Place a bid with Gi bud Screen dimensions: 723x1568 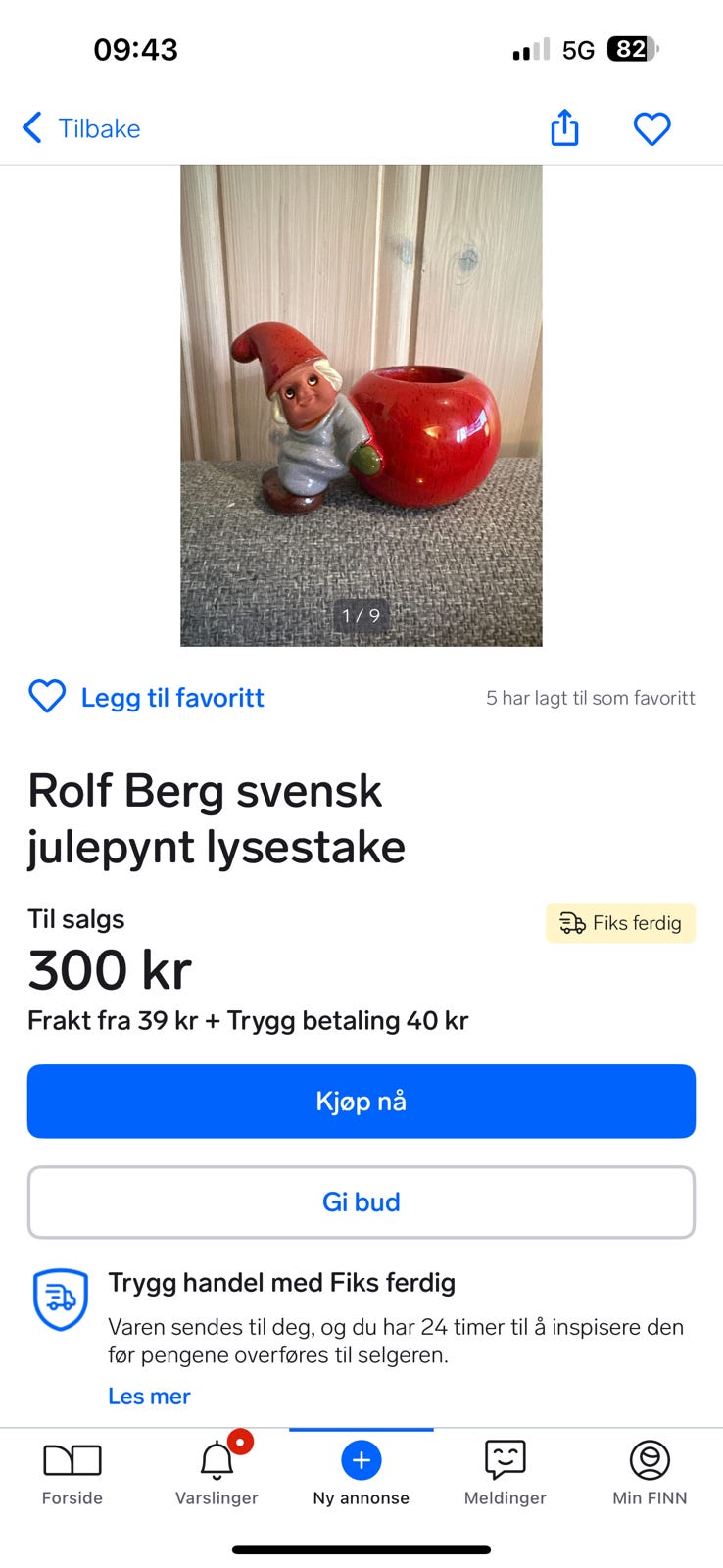pos(361,1201)
